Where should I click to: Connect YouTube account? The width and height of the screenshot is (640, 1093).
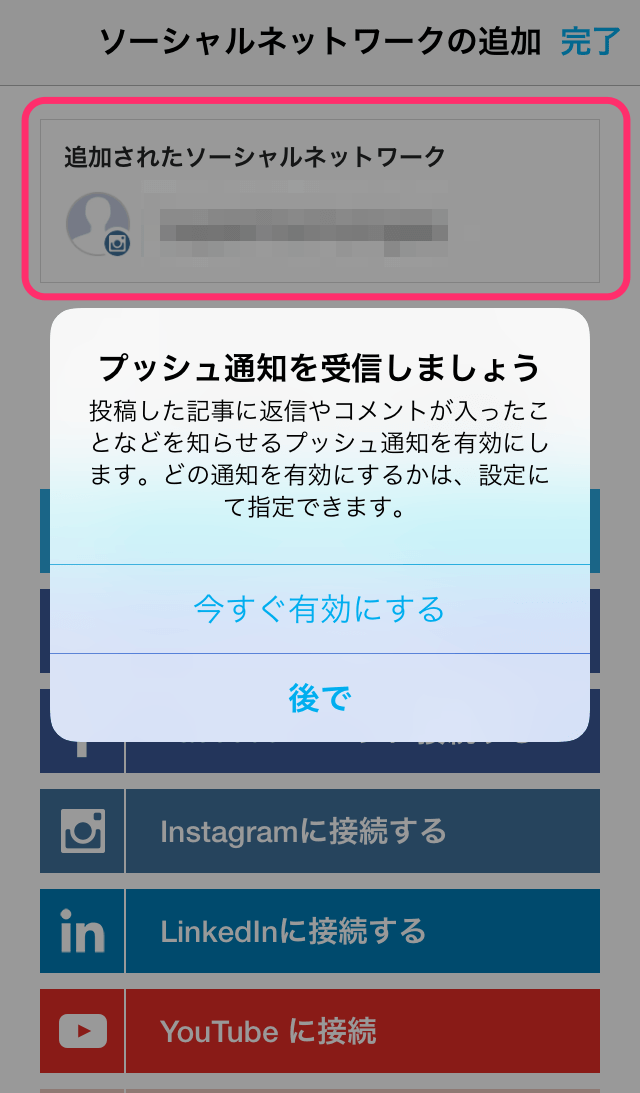(320, 1030)
